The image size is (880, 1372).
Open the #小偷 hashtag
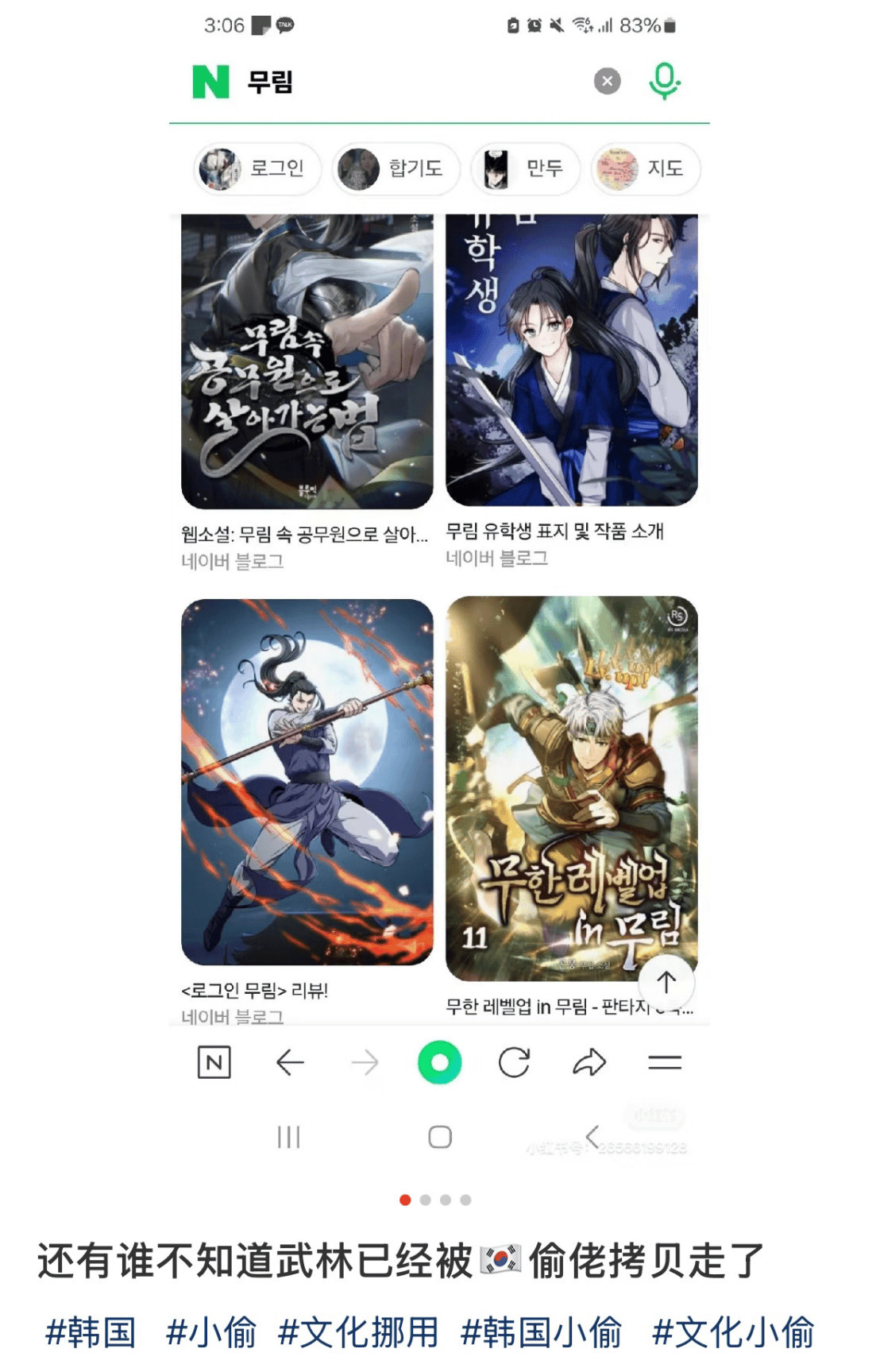click(x=211, y=1332)
